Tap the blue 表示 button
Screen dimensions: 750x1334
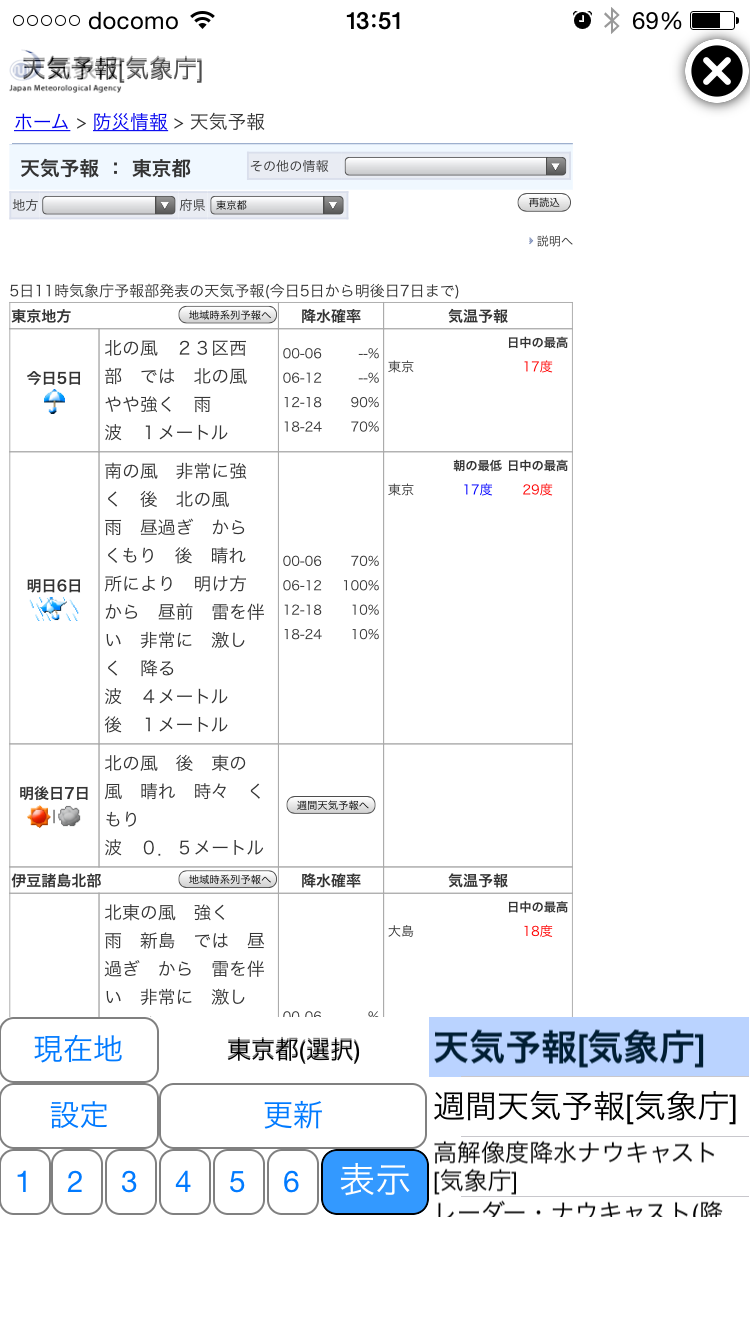(x=374, y=1182)
